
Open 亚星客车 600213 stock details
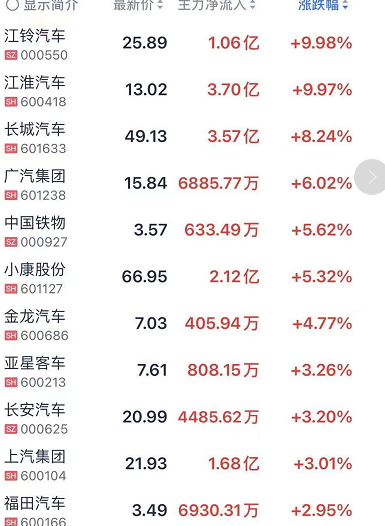coord(192,371)
